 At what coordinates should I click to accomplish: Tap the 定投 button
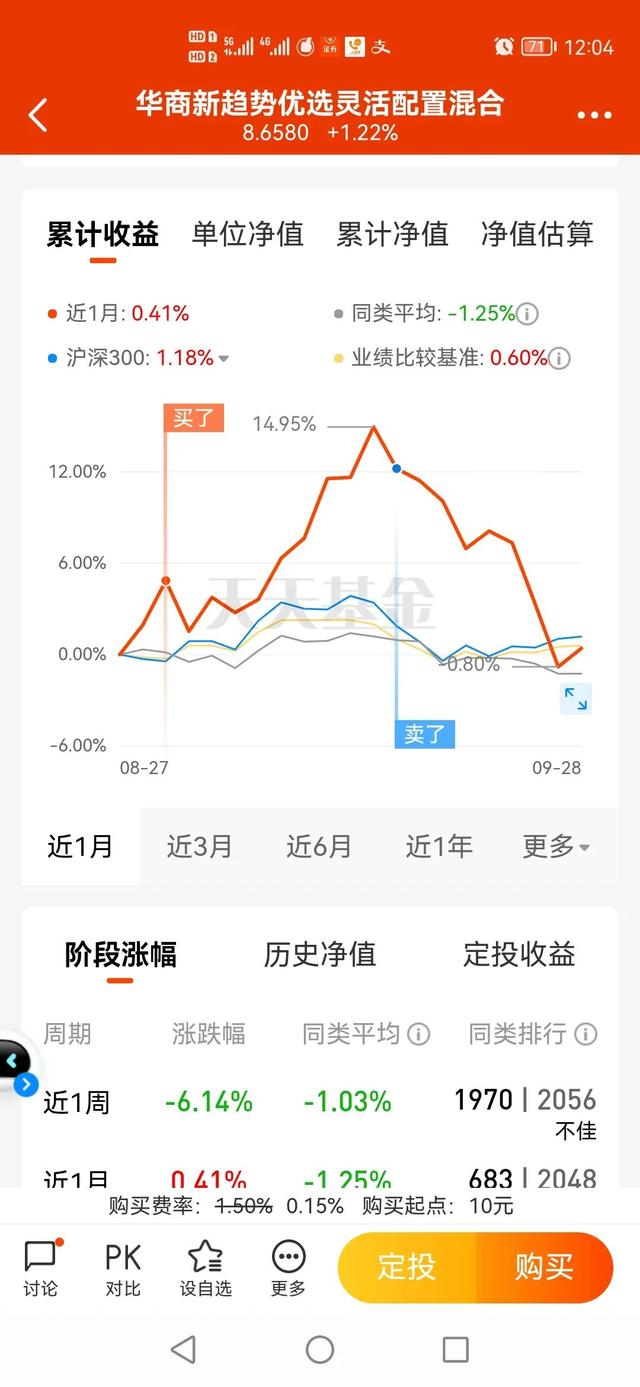tap(407, 1267)
